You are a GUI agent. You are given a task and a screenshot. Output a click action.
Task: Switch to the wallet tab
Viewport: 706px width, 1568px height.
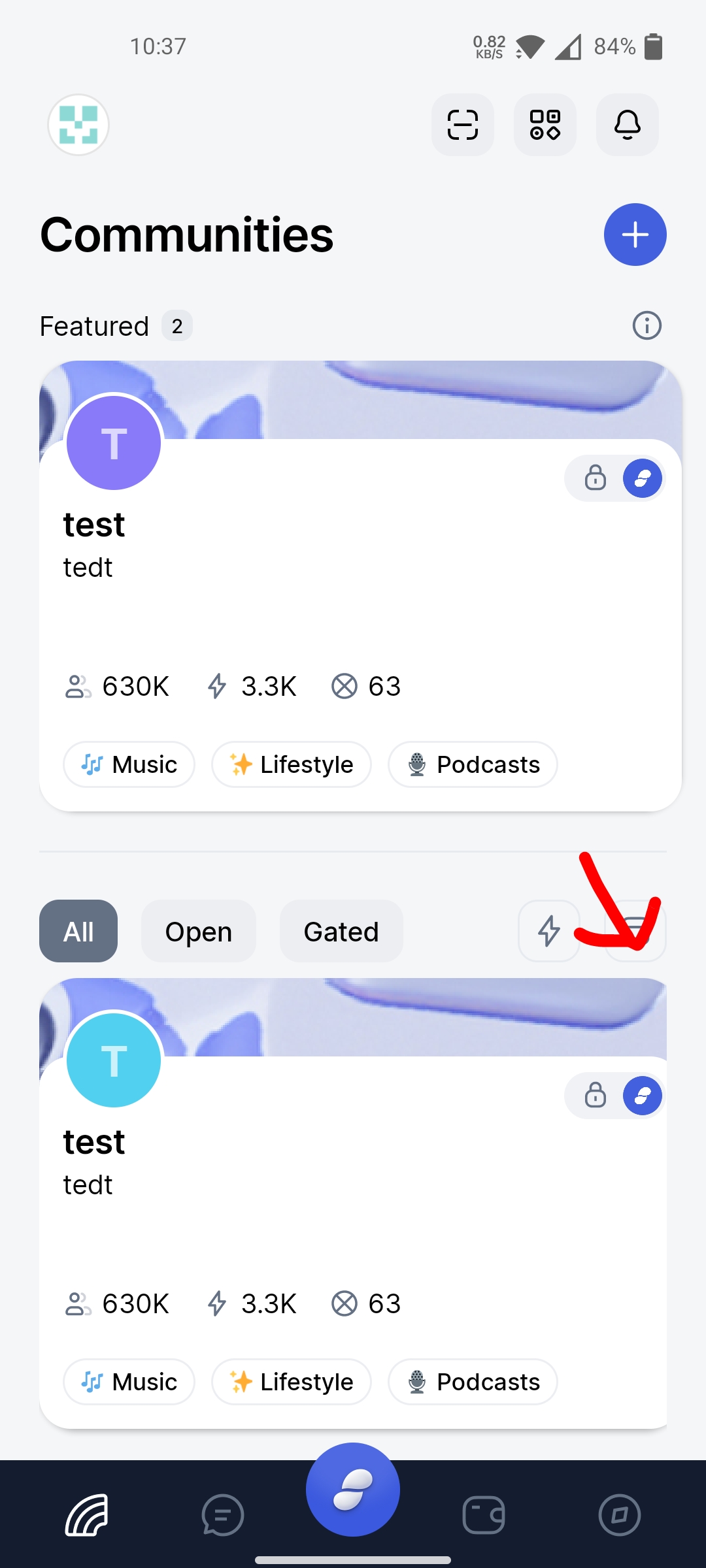(x=484, y=1514)
